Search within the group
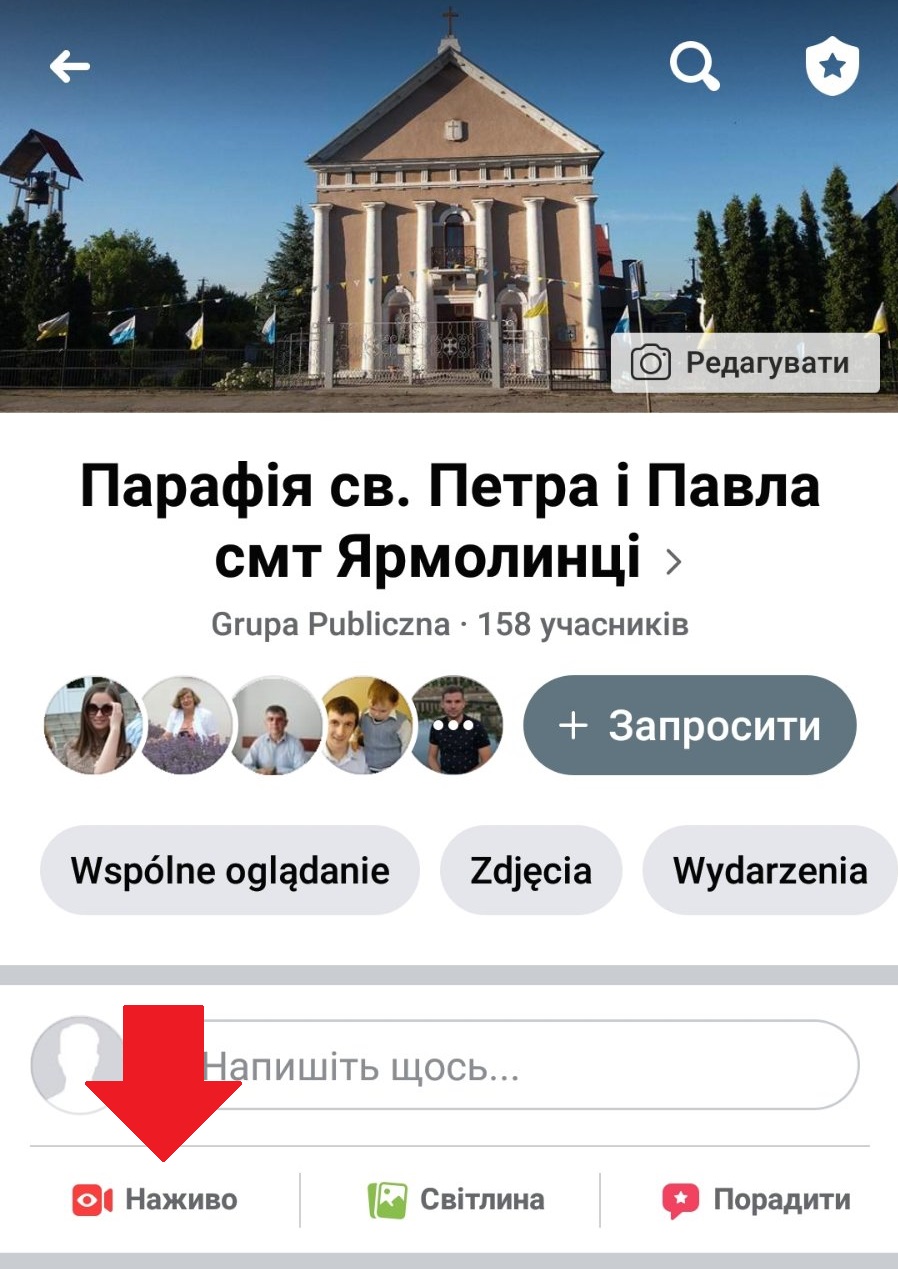 point(694,67)
